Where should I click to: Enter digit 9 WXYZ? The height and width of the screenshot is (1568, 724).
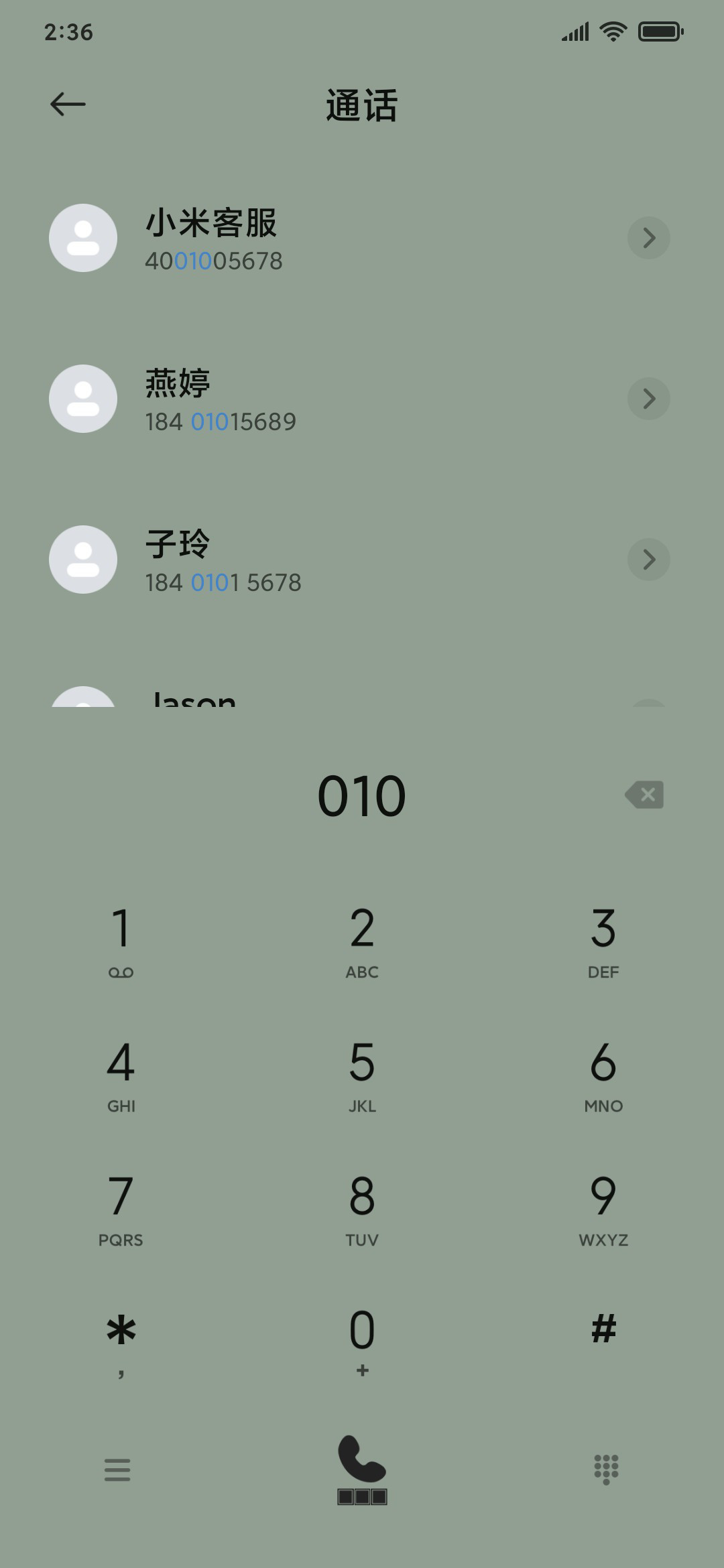point(603,1210)
